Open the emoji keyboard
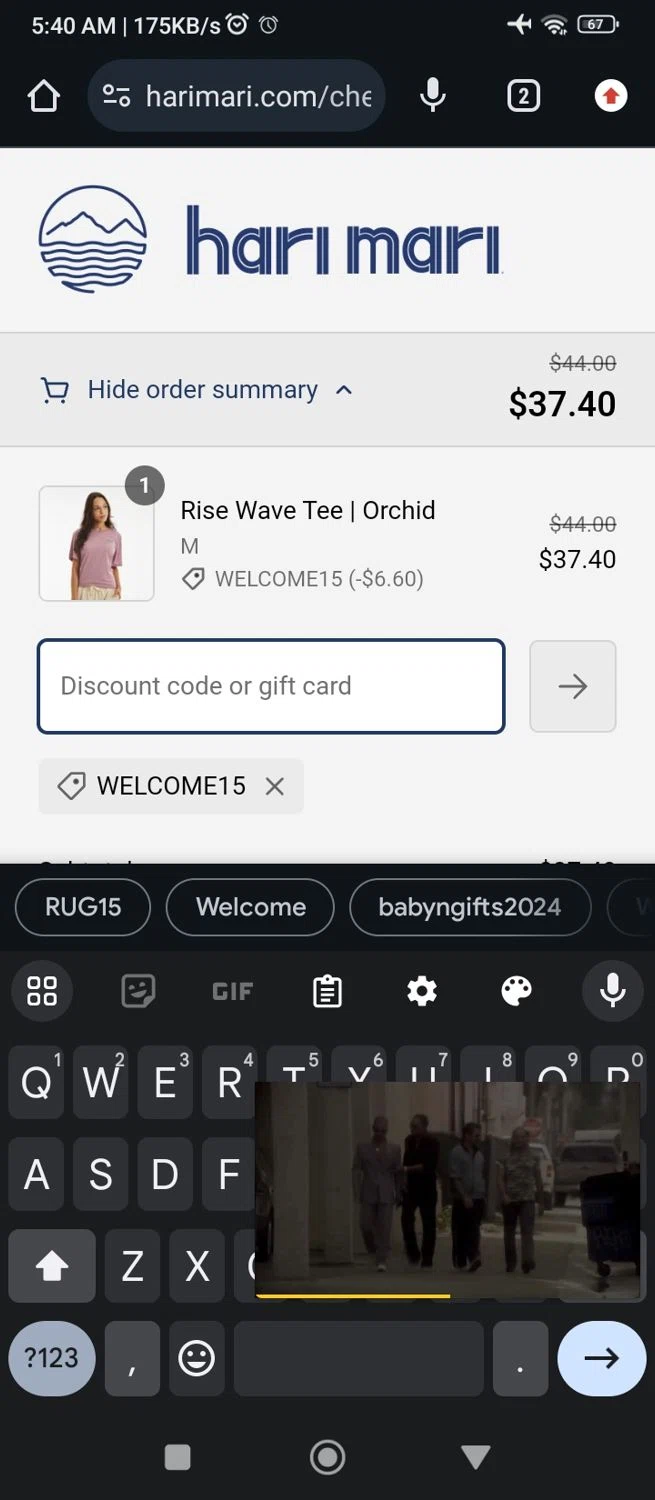The image size is (655, 1500). click(x=196, y=1358)
